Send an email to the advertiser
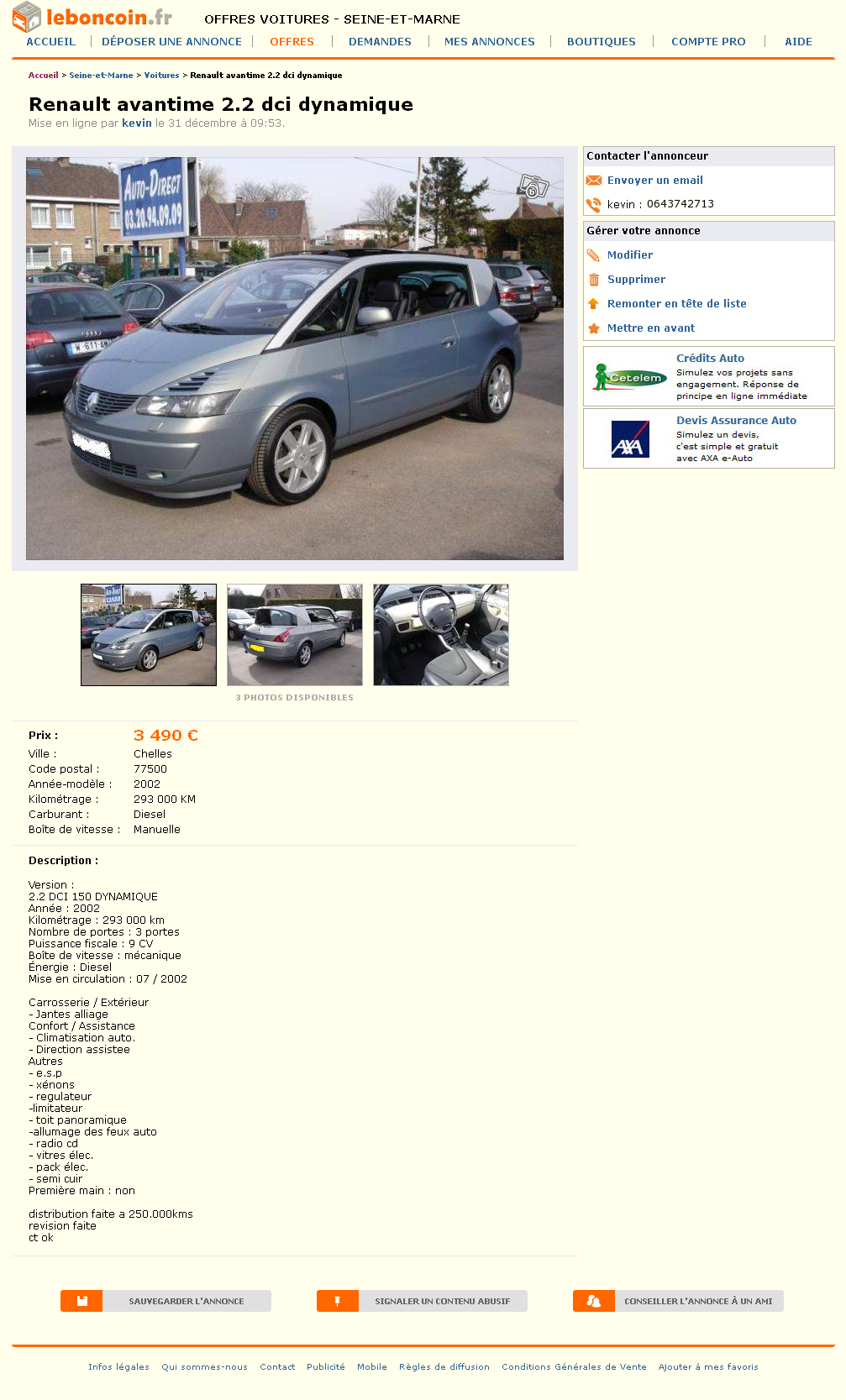846x1400 pixels. coord(654,181)
